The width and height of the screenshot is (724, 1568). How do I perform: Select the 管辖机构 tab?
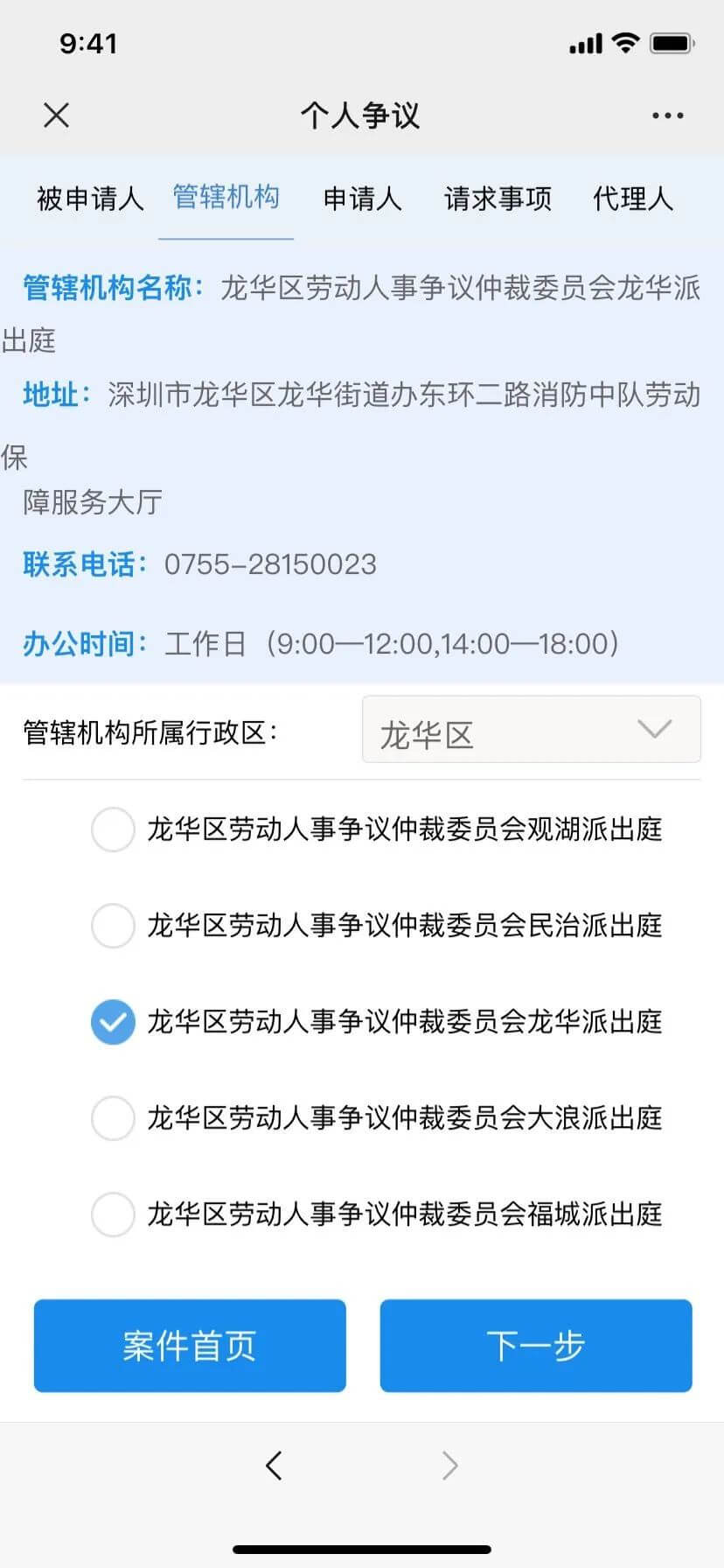coord(226,197)
